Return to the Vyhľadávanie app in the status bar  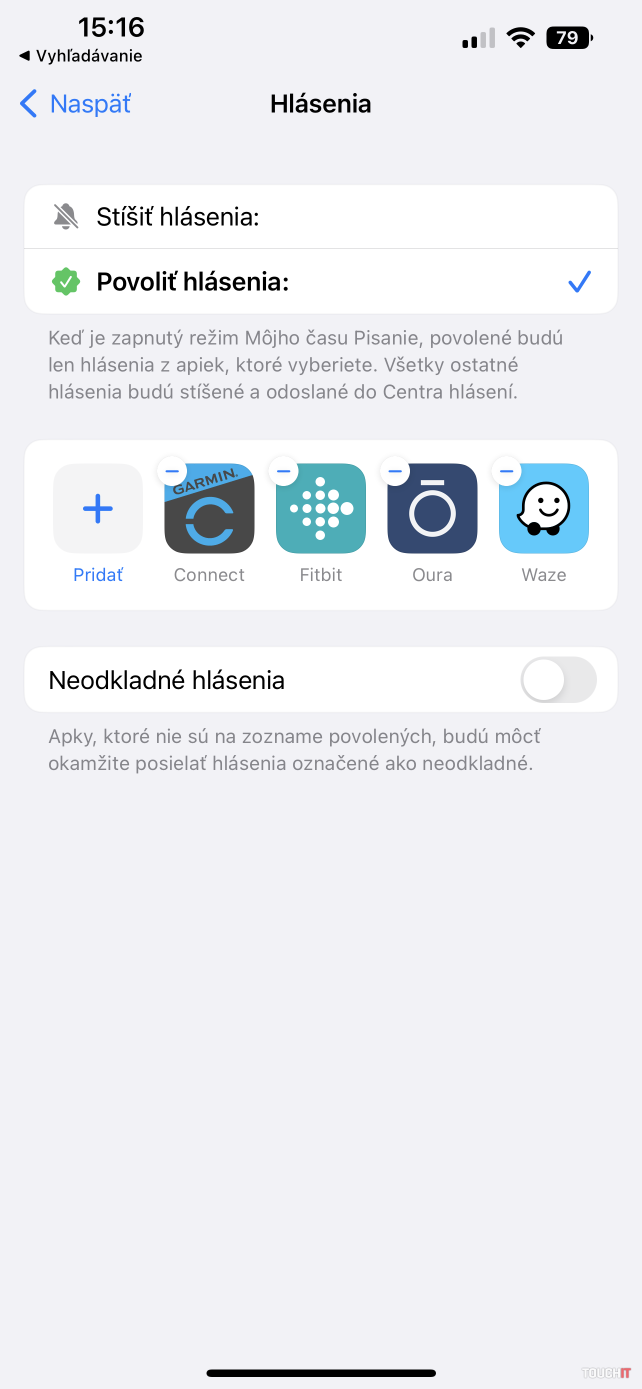pos(80,56)
